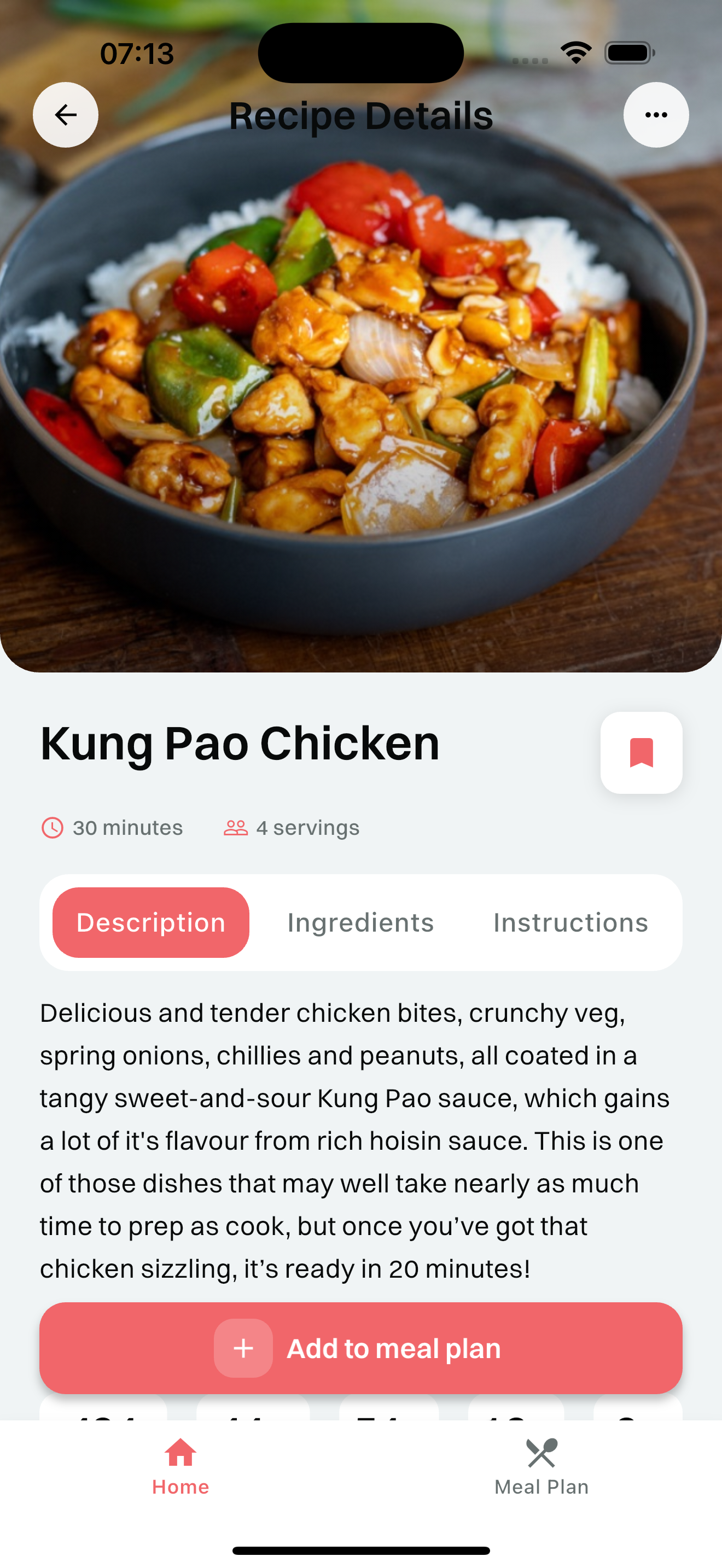Select the Description tab

point(150,922)
